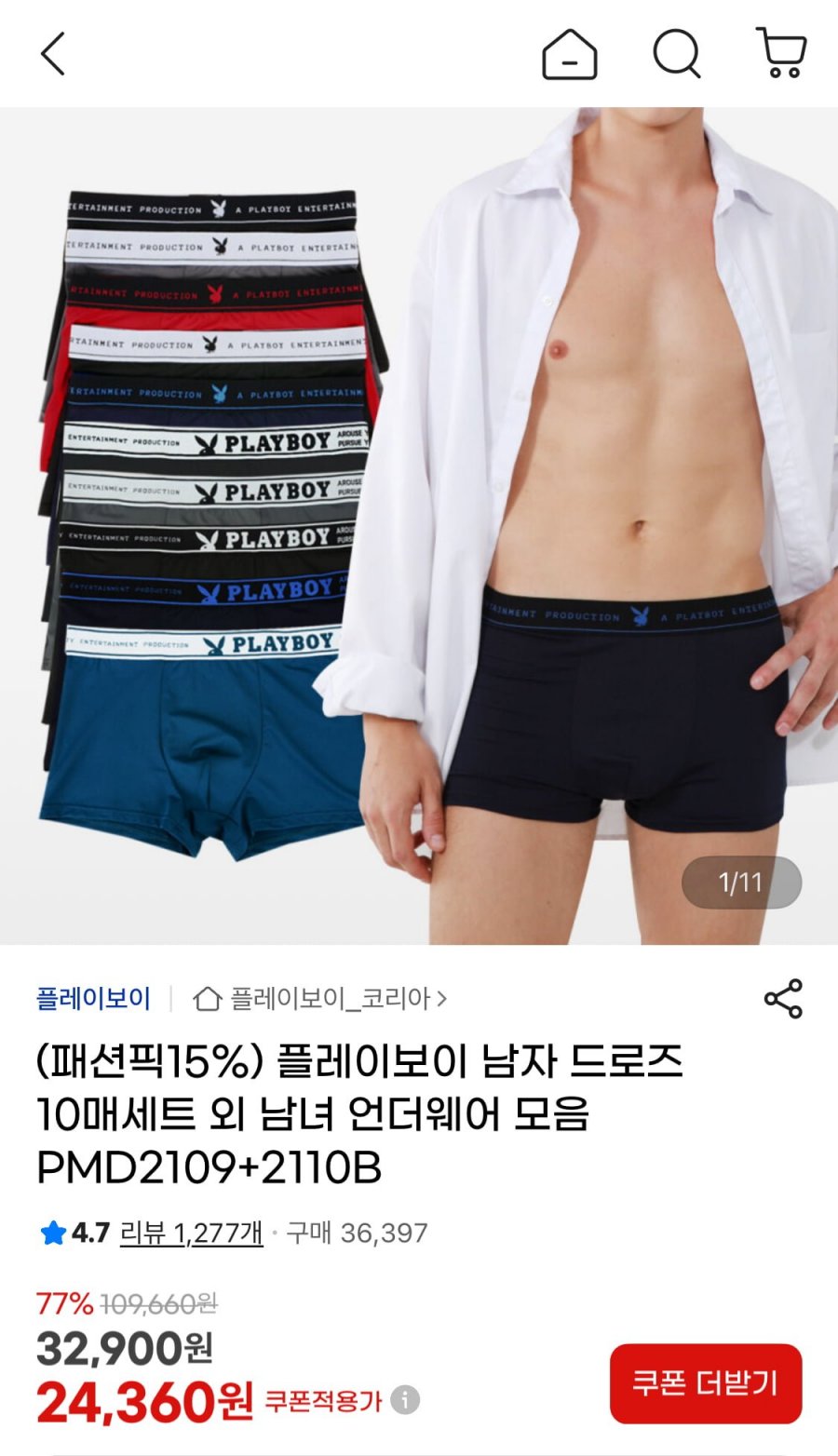This screenshot has height=1456, width=838.
Task: Open the main product image
Action: [x=419, y=526]
